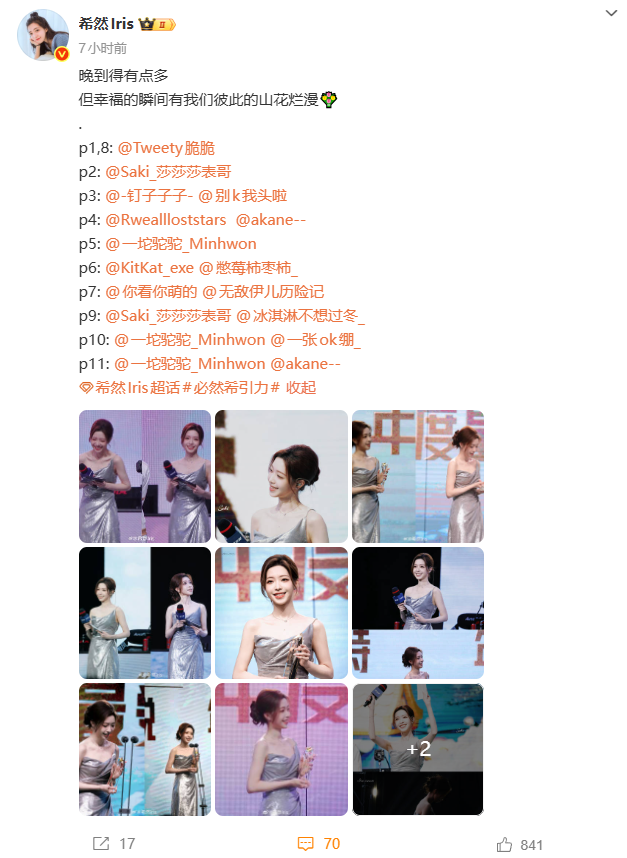This screenshot has height=858, width=627.
Task: Like the post with 841 likes
Action: (519, 844)
